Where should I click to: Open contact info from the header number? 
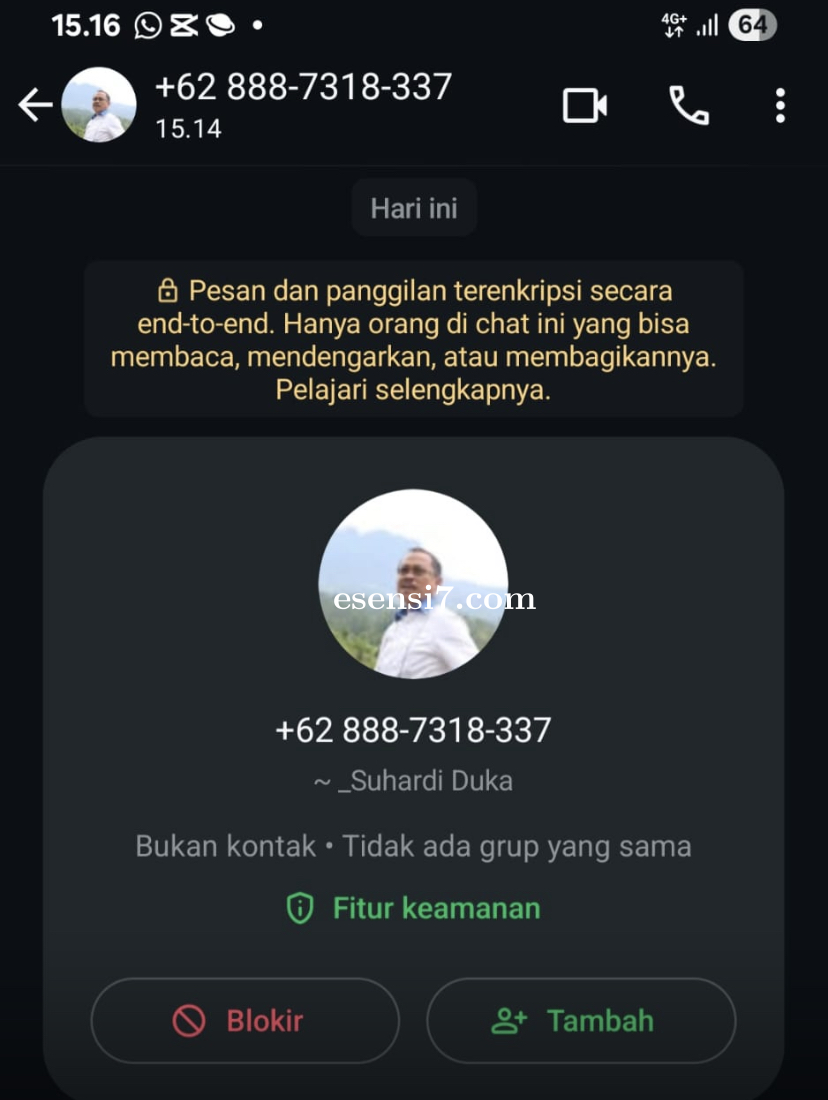tap(303, 88)
